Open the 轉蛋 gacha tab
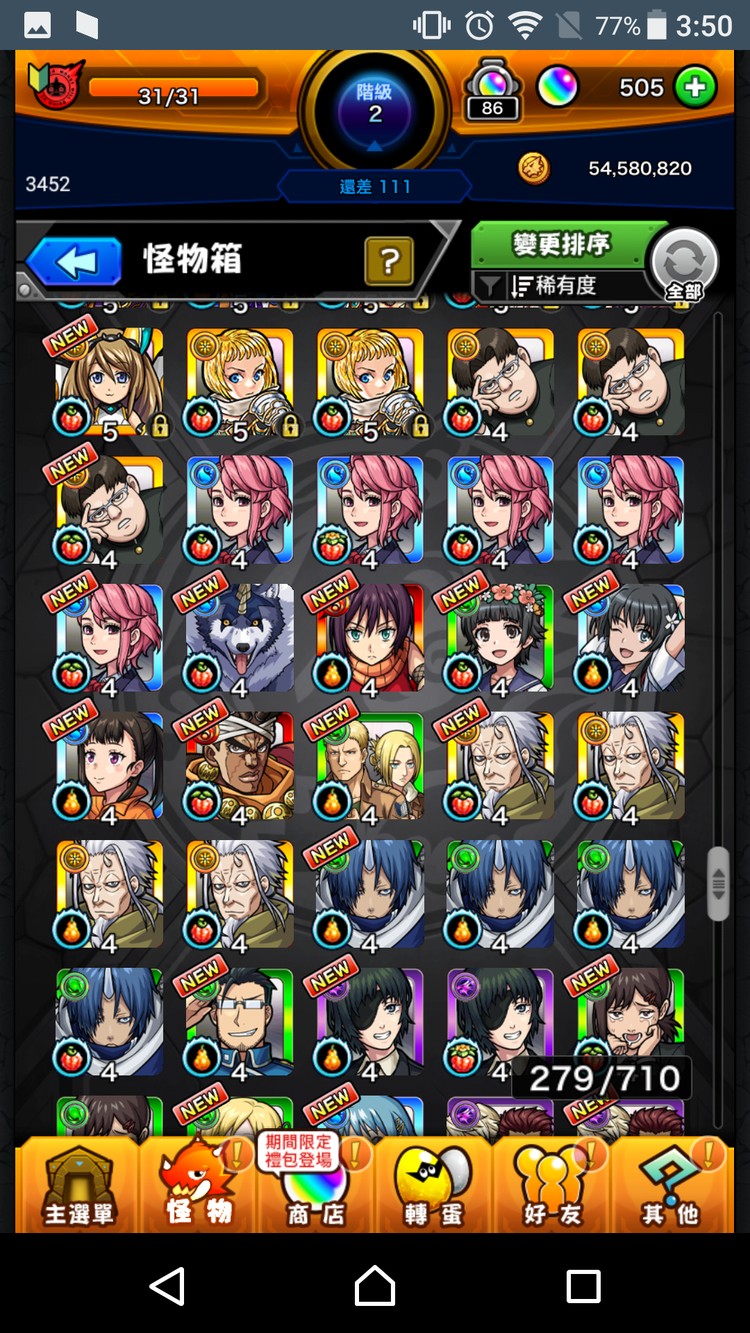The width and height of the screenshot is (750, 1333). tap(434, 1187)
